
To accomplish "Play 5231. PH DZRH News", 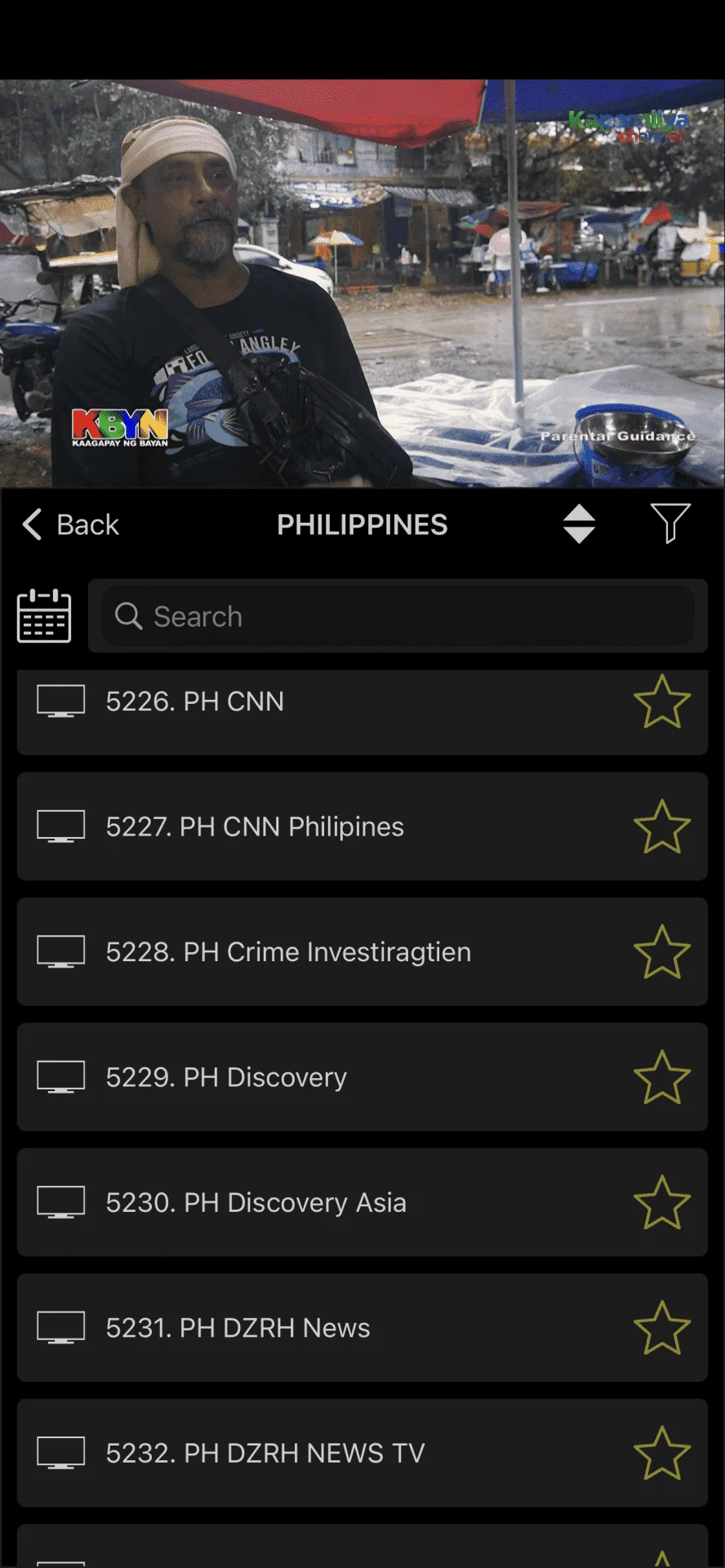I will coord(362,1327).
